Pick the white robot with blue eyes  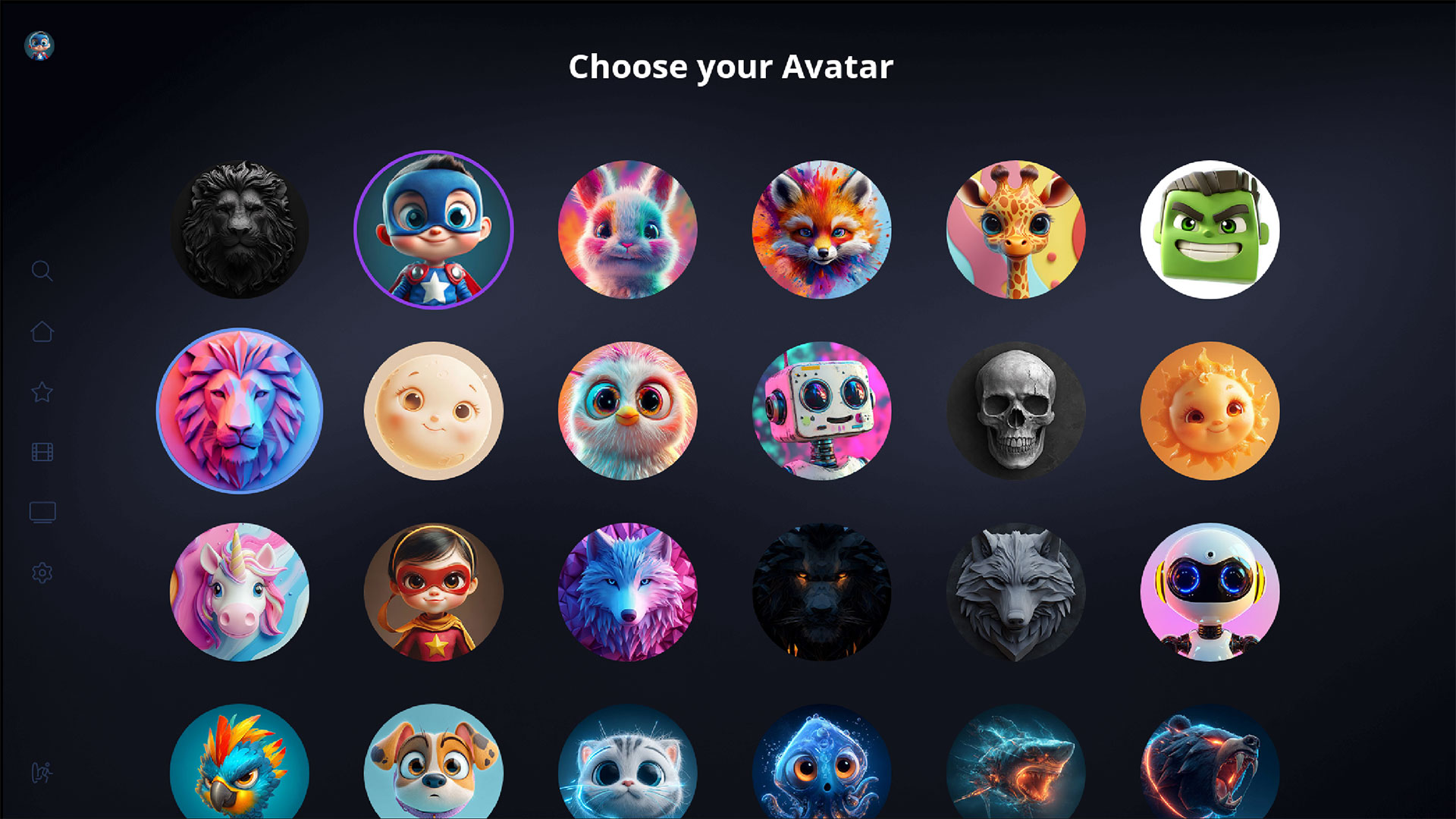tap(1210, 592)
